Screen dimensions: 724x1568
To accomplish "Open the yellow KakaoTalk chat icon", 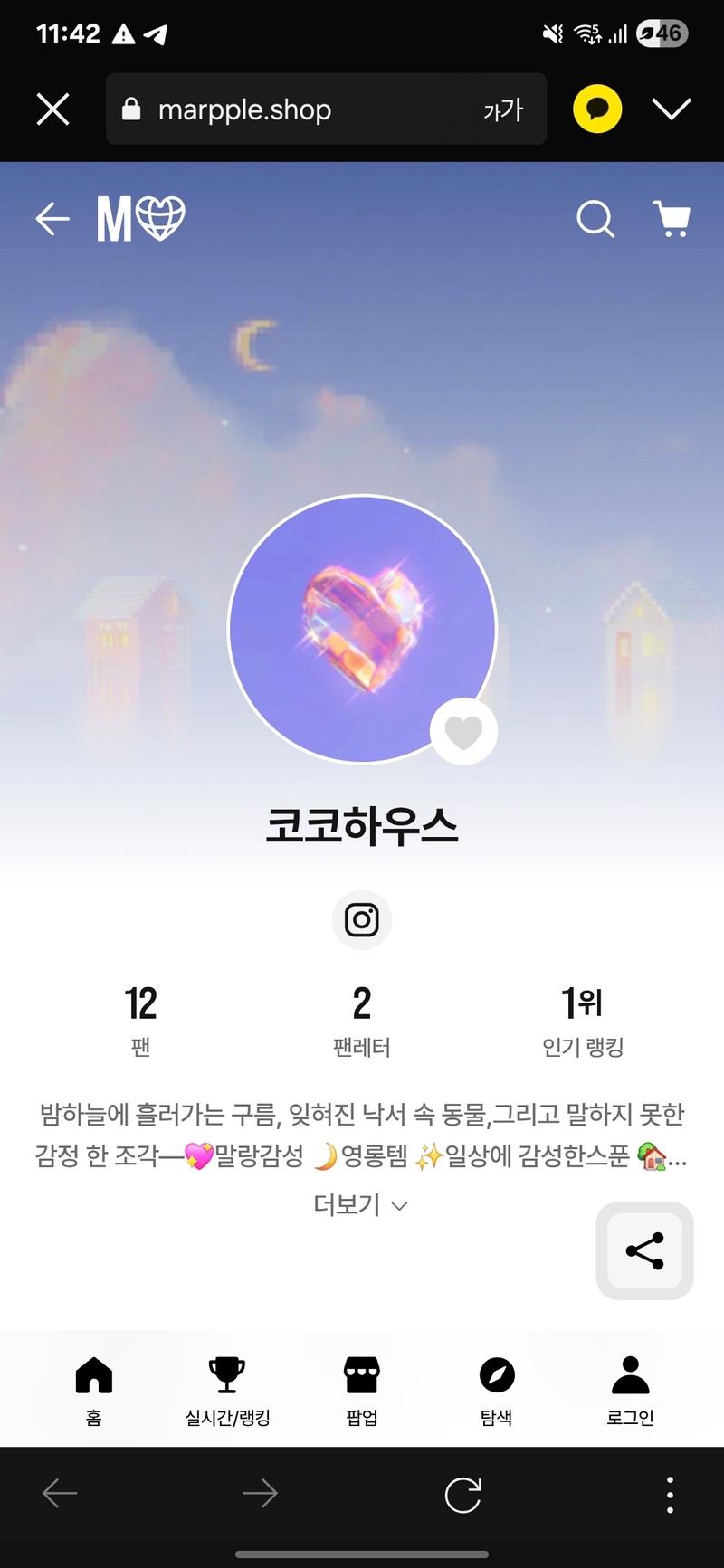I will [597, 109].
